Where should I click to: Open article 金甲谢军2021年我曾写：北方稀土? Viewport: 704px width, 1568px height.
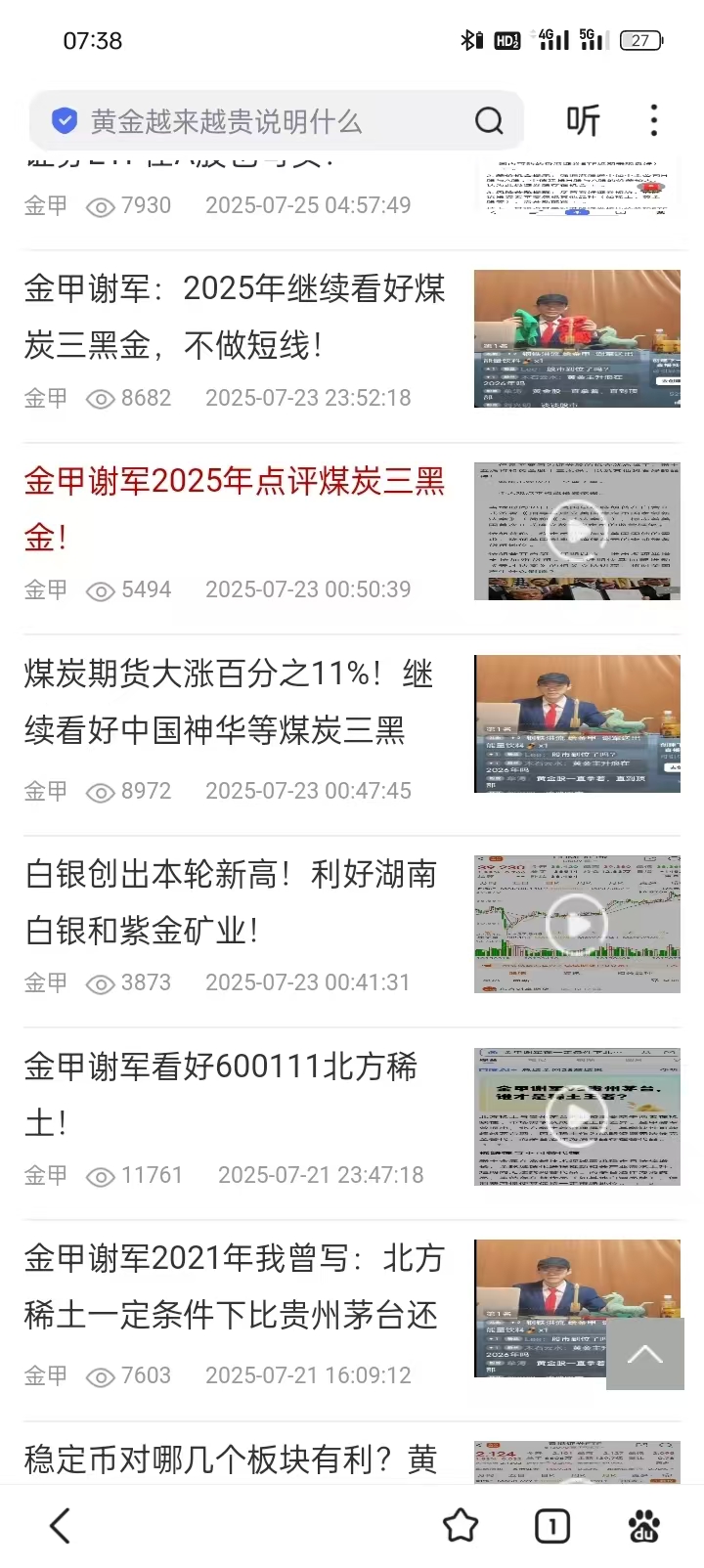point(235,1286)
